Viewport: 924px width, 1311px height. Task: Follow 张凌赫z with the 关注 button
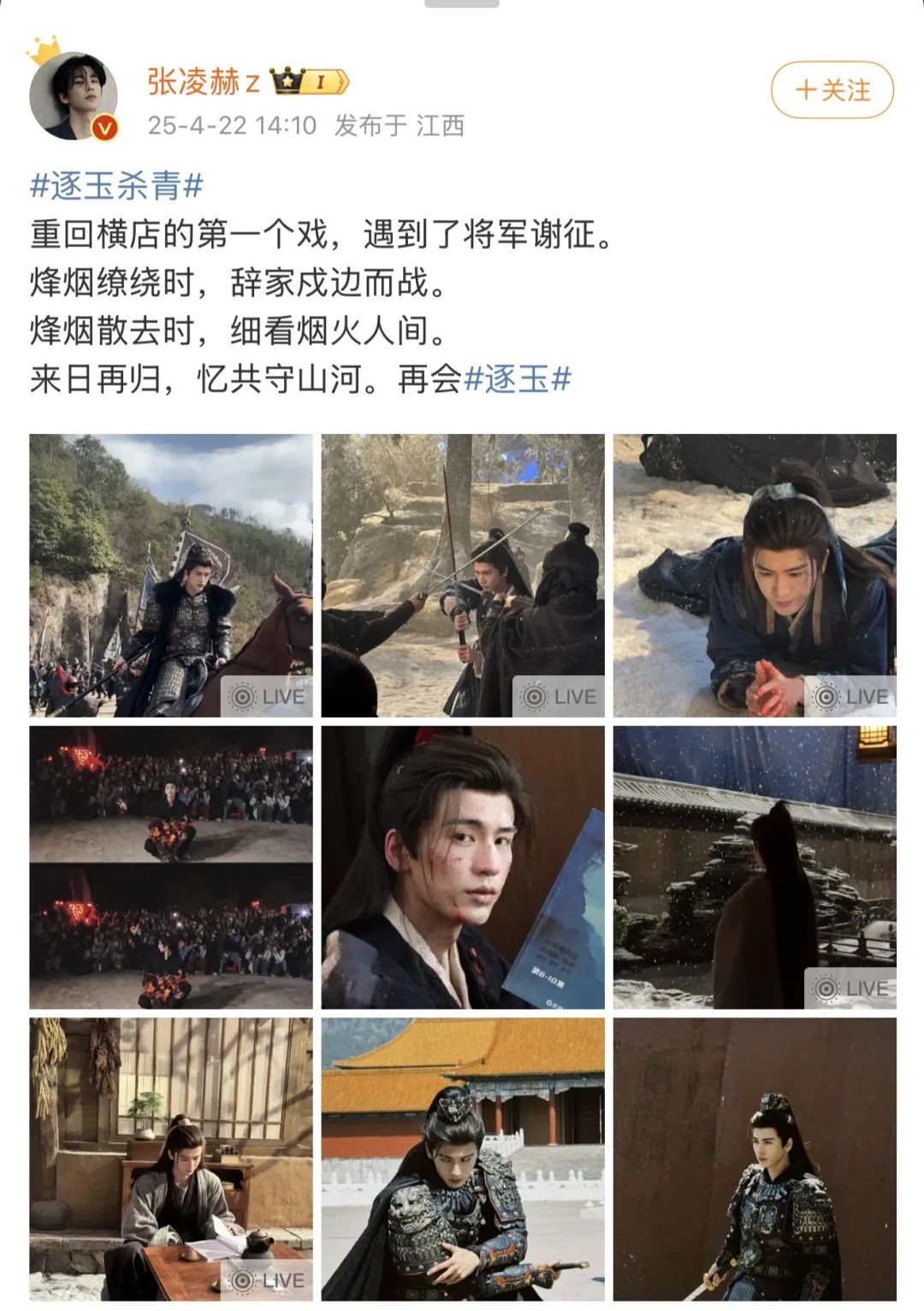tap(832, 90)
